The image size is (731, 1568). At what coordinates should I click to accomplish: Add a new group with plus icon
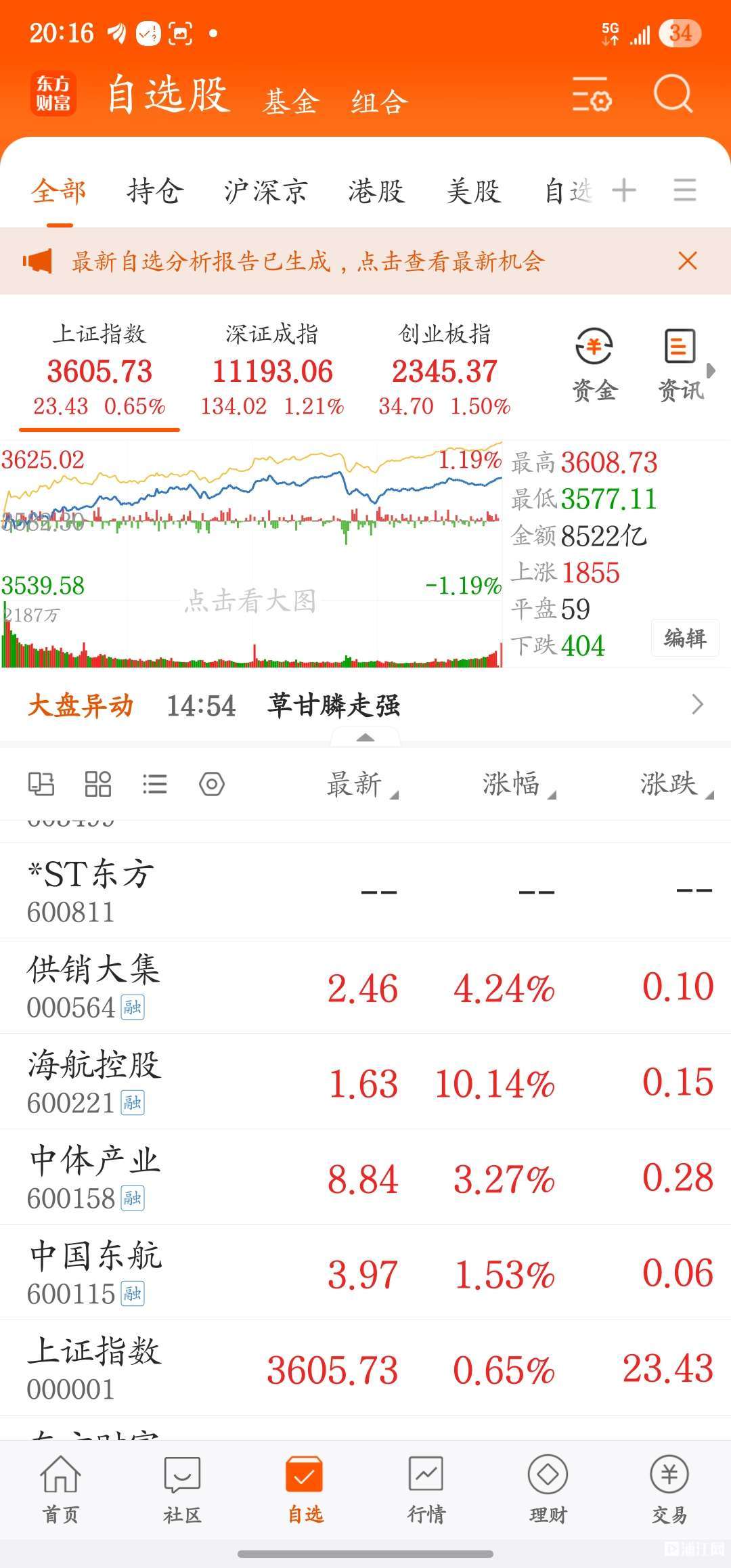click(x=623, y=190)
